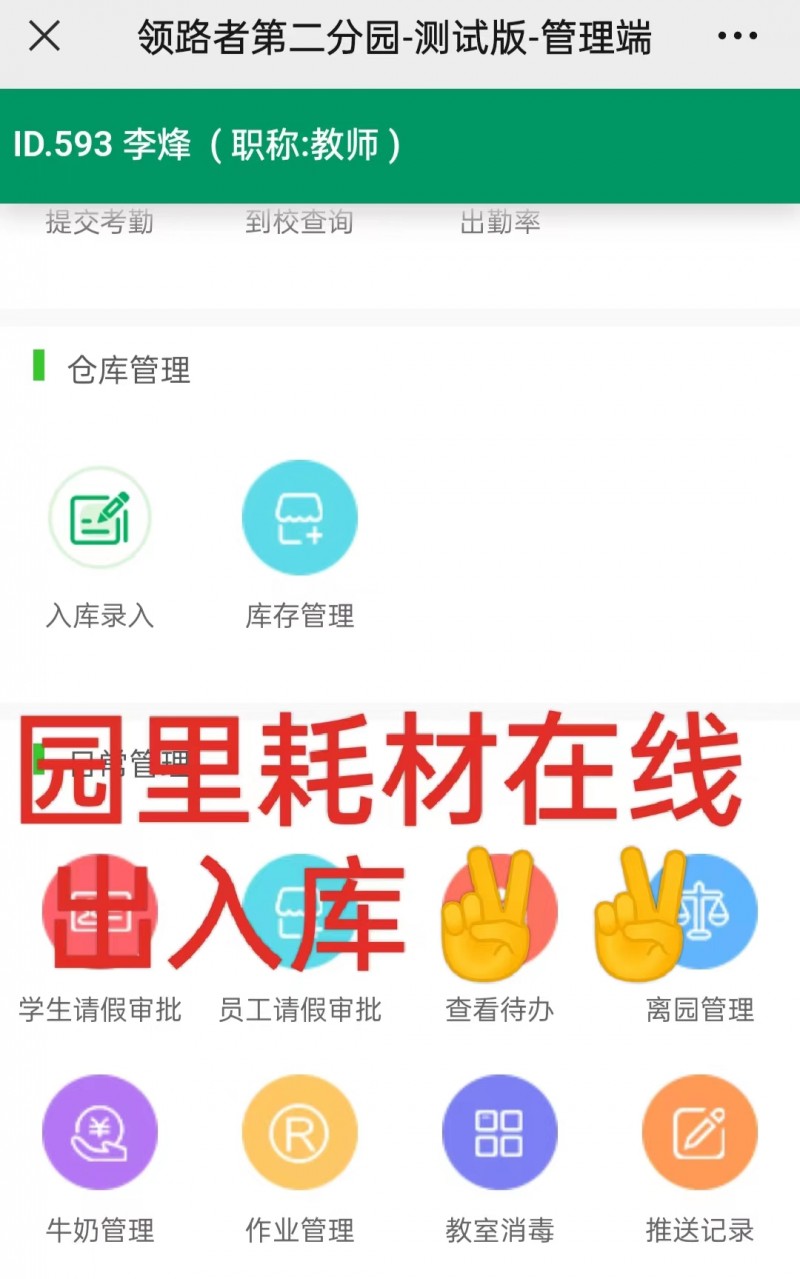This screenshot has height=1279, width=800.
Task: Open 学生请假审批 student leave approval
Action: pos(100,940)
